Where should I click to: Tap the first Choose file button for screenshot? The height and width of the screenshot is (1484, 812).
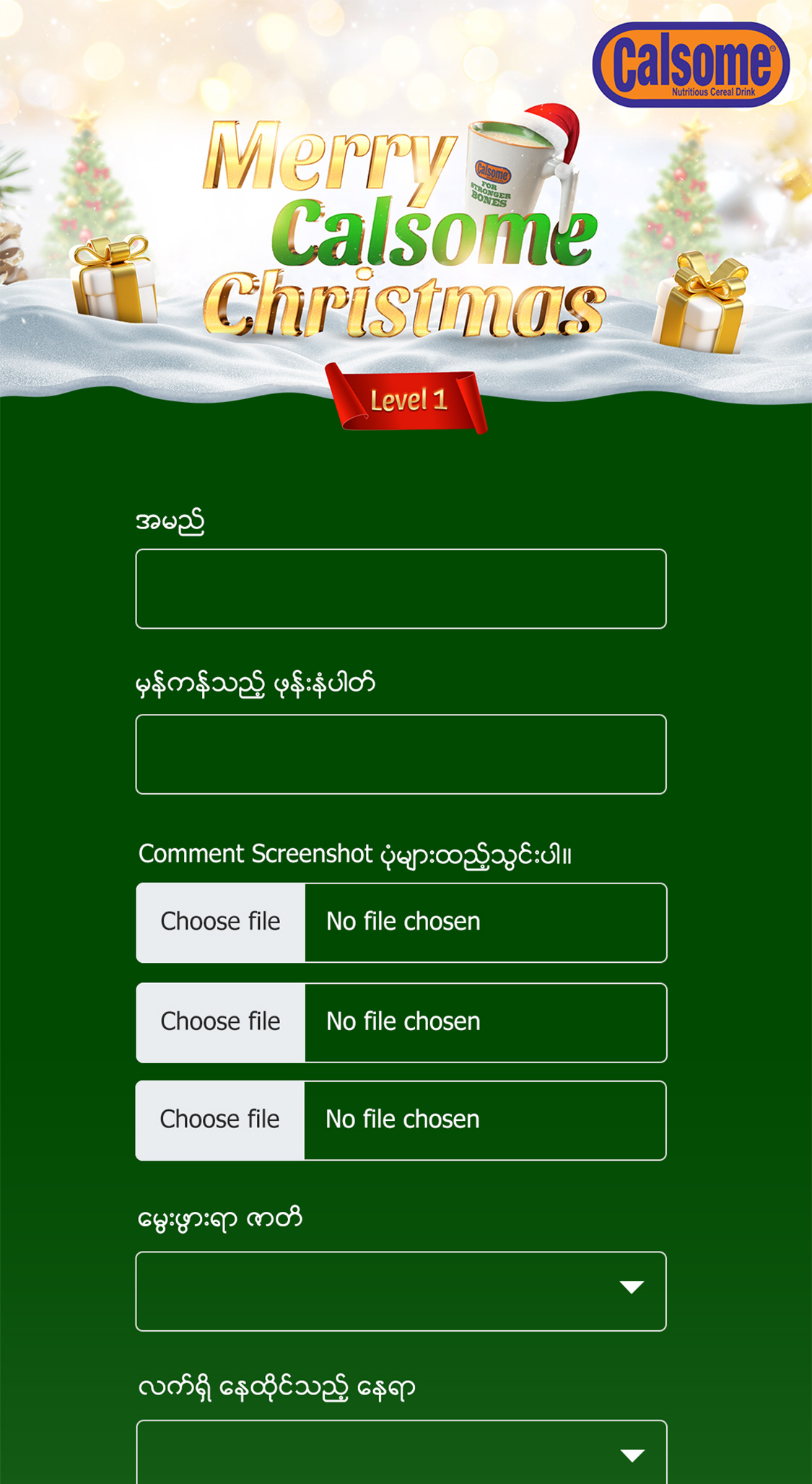pos(221,922)
